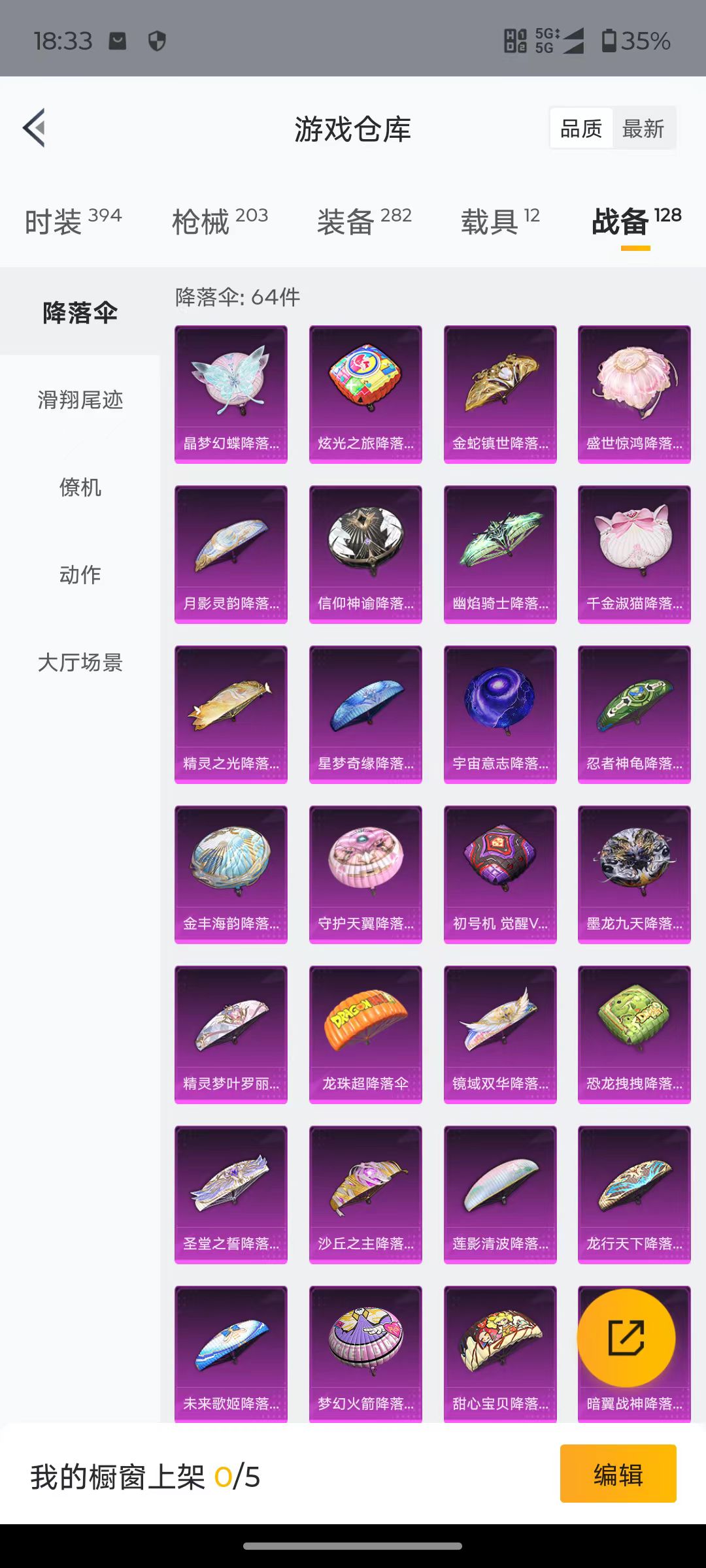Switch to the 载具 tab
Viewport: 706px width, 1568px height.
500,221
